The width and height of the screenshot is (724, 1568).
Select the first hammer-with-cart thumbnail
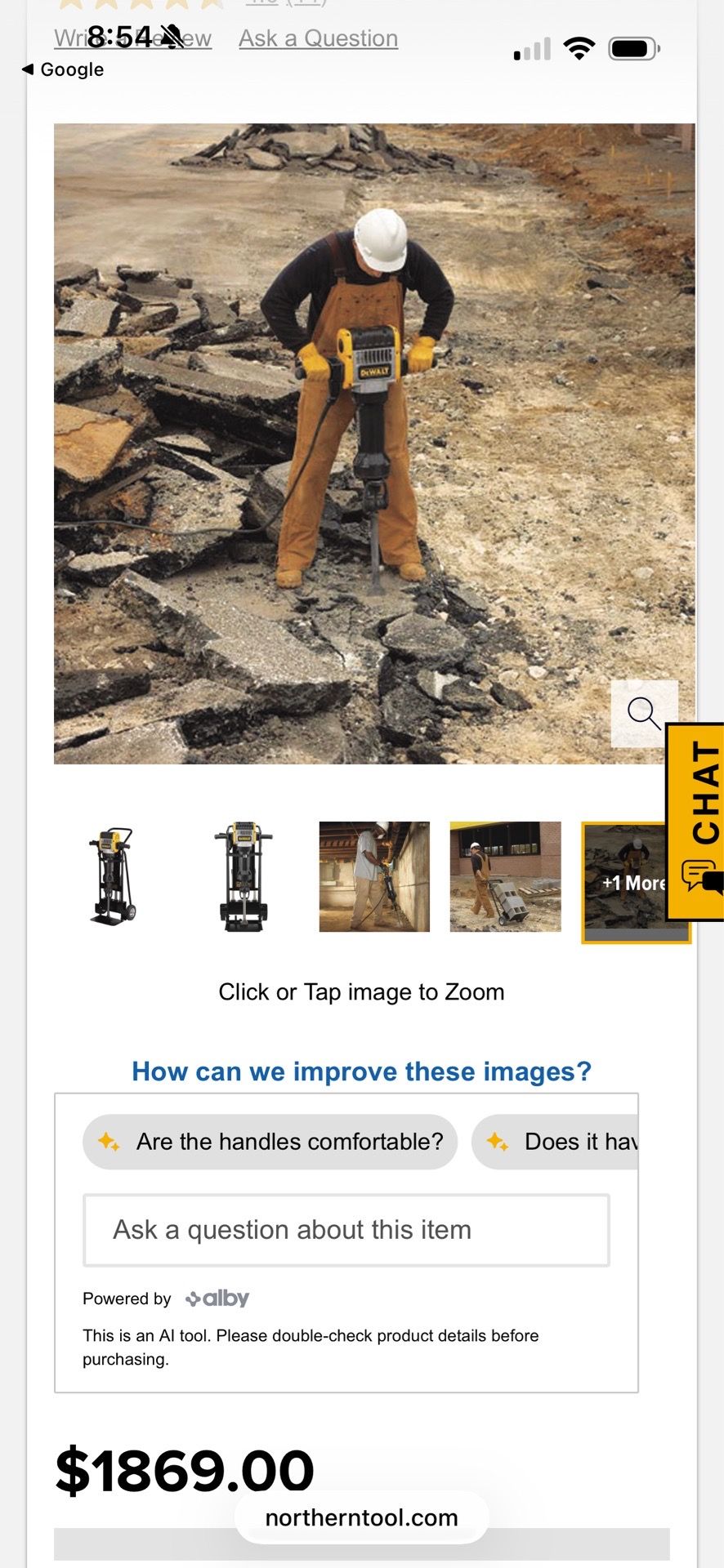pyautogui.click(x=113, y=876)
